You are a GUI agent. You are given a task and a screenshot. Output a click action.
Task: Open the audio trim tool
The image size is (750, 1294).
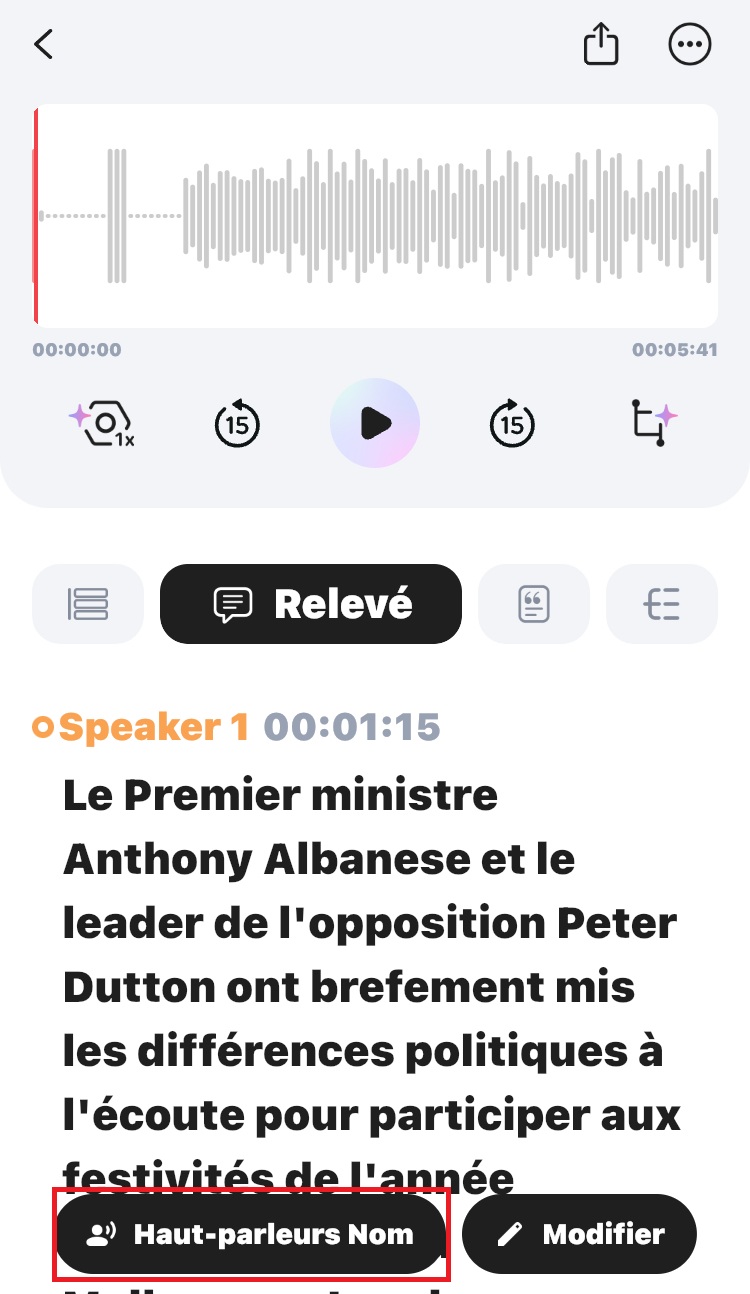pyautogui.click(x=654, y=424)
